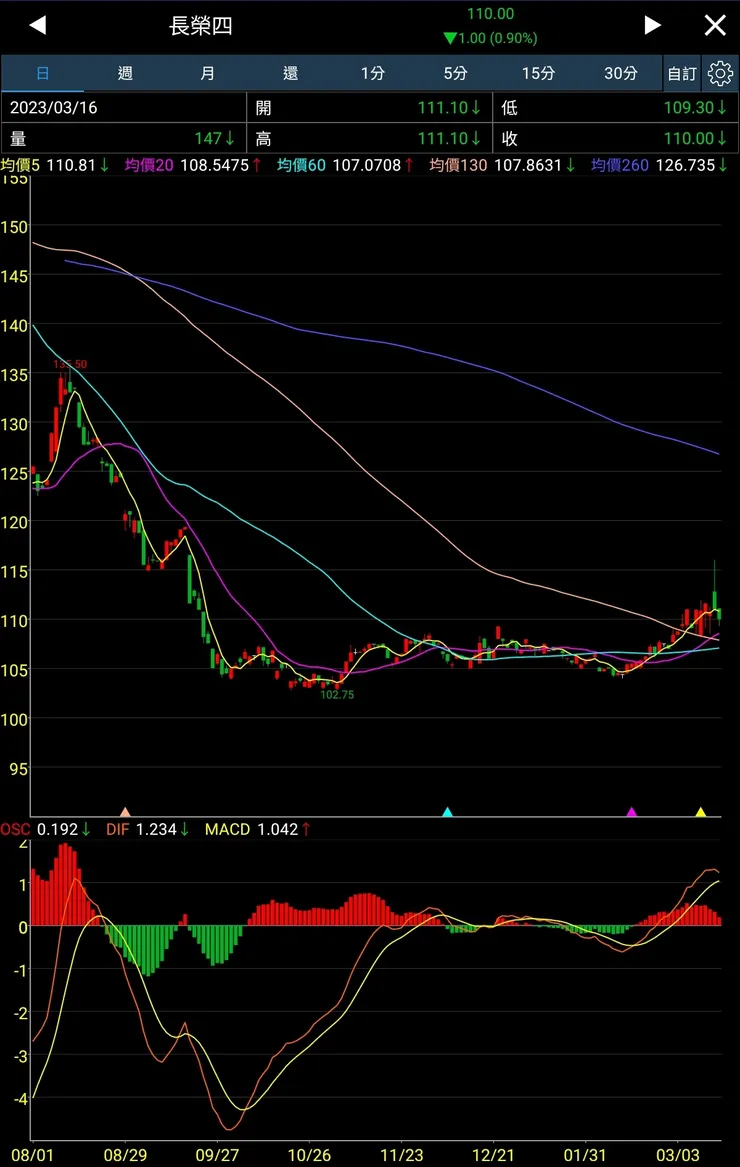The width and height of the screenshot is (740, 1167).
Task: Show the 5分 five-minute chart
Action: point(455,73)
